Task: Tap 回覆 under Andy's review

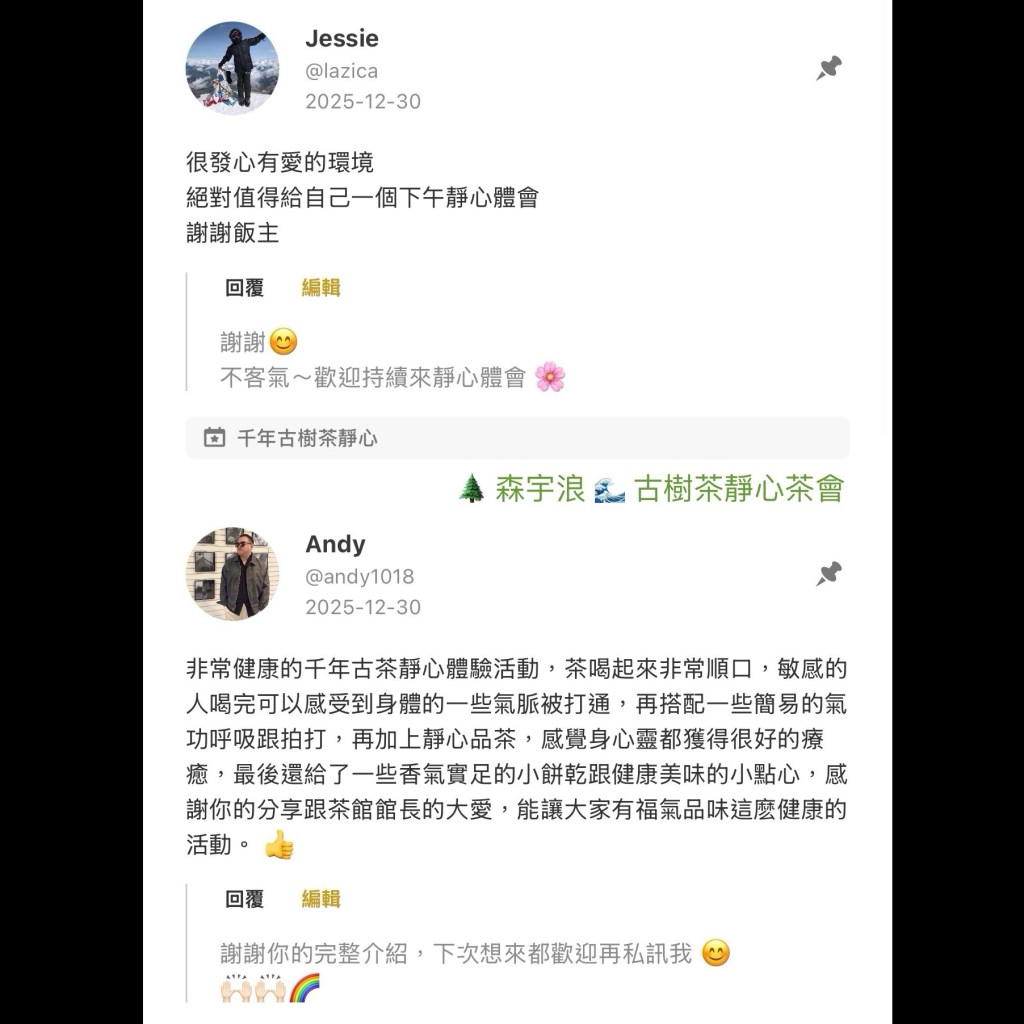Action: (245, 899)
